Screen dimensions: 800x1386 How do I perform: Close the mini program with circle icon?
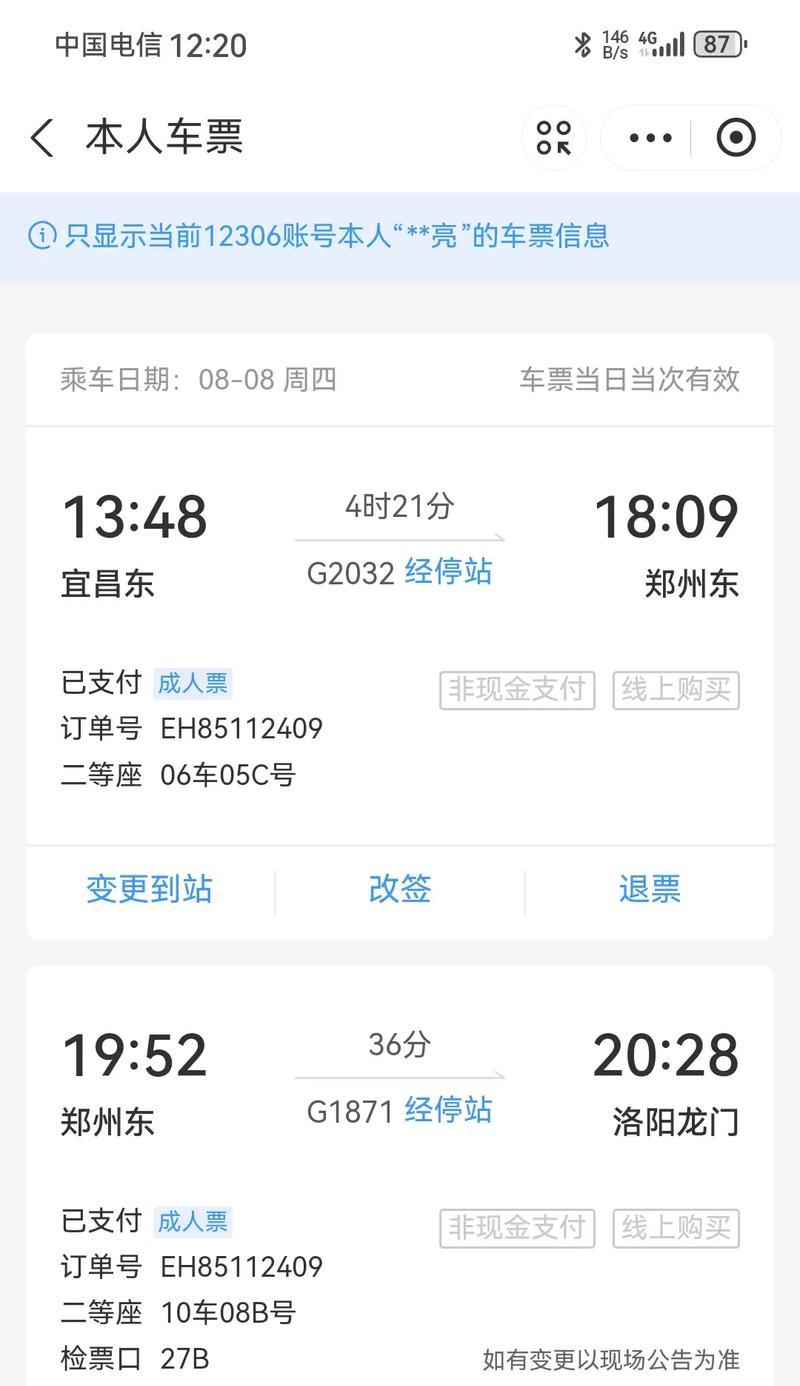click(736, 138)
